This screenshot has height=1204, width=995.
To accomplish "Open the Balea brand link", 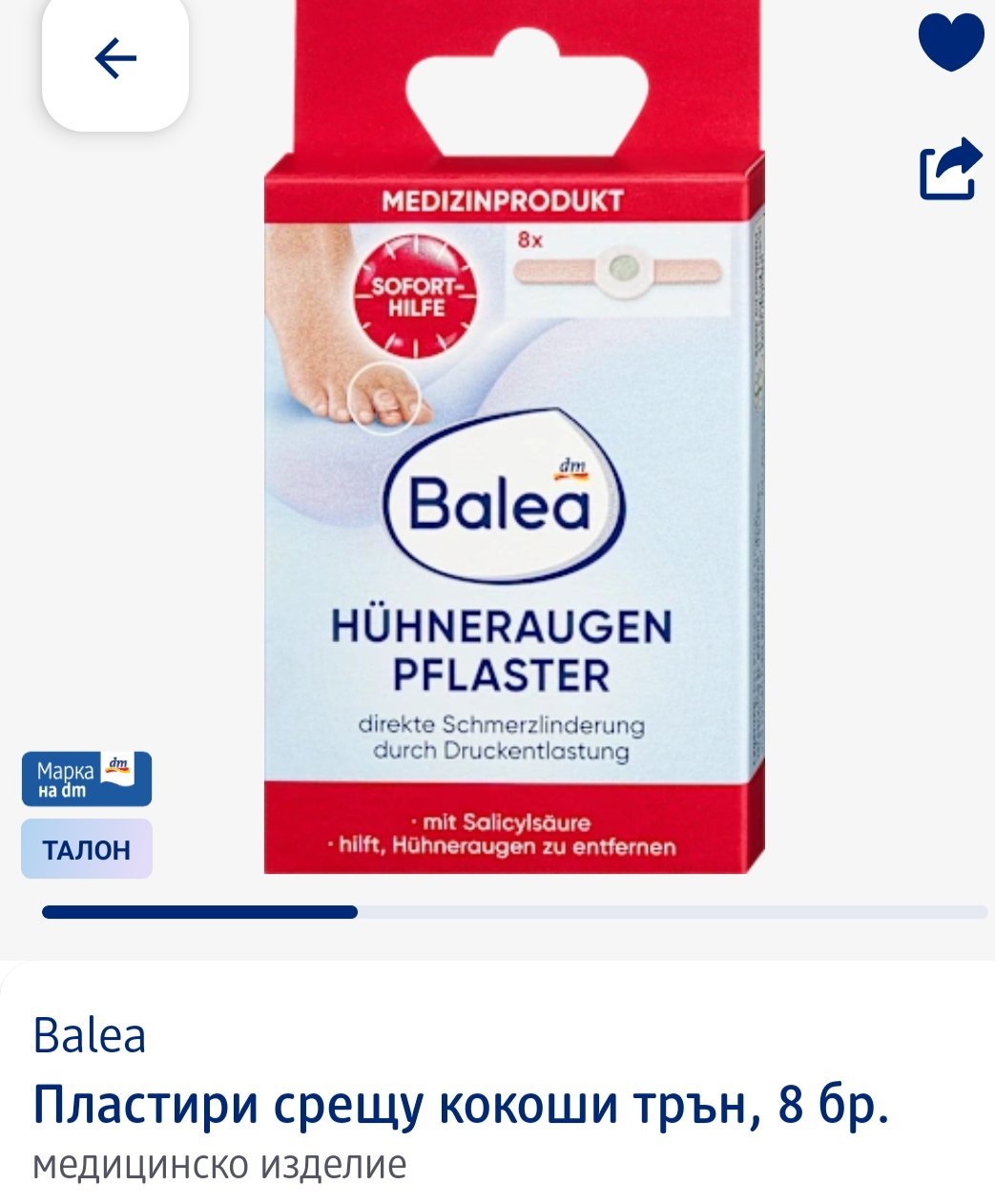I will pos(89,1035).
